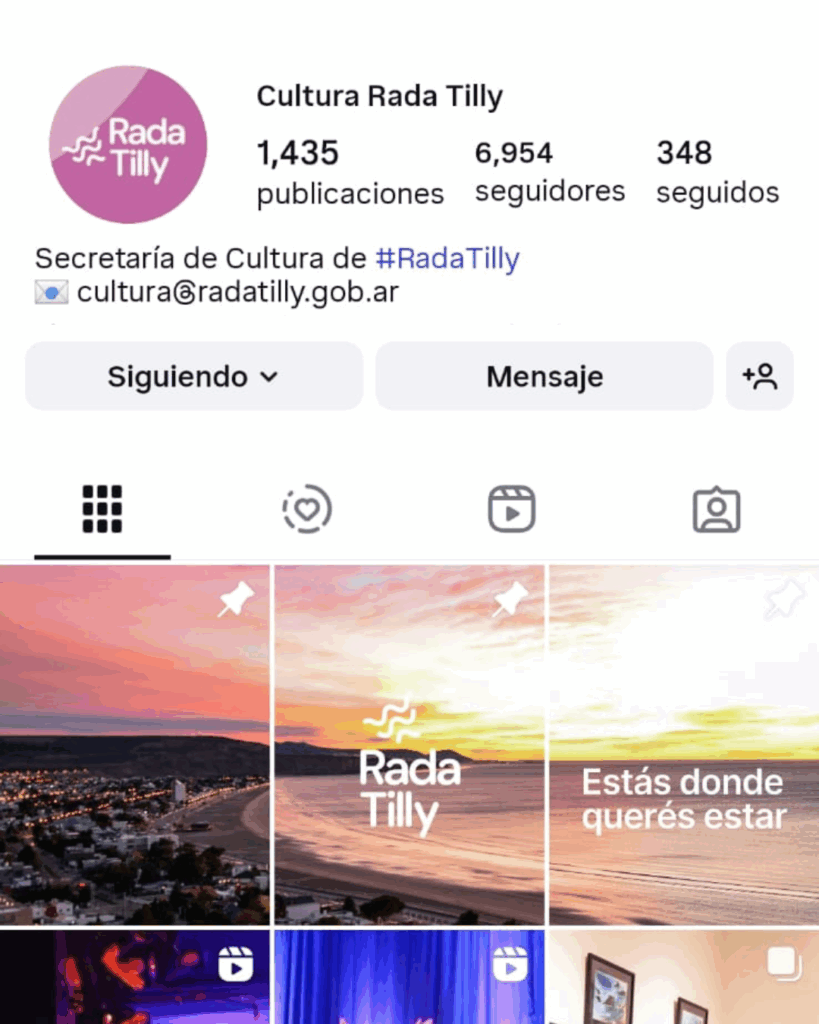Image resolution: width=819 pixels, height=1024 pixels.
Task: Switch to the posts grid tab
Action: click(x=102, y=509)
